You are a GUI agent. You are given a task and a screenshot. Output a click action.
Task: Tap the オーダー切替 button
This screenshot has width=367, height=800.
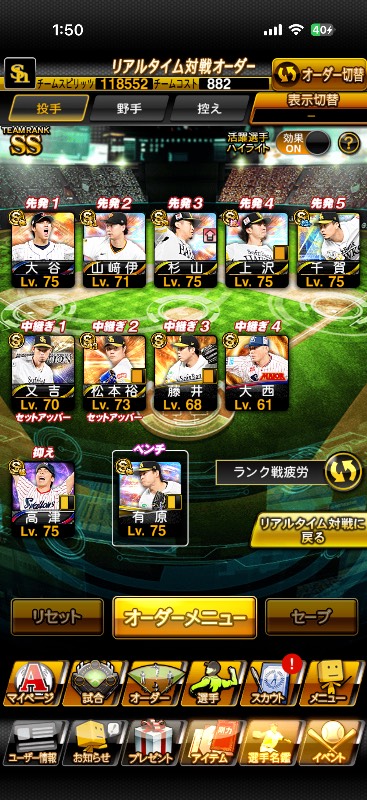point(319,74)
